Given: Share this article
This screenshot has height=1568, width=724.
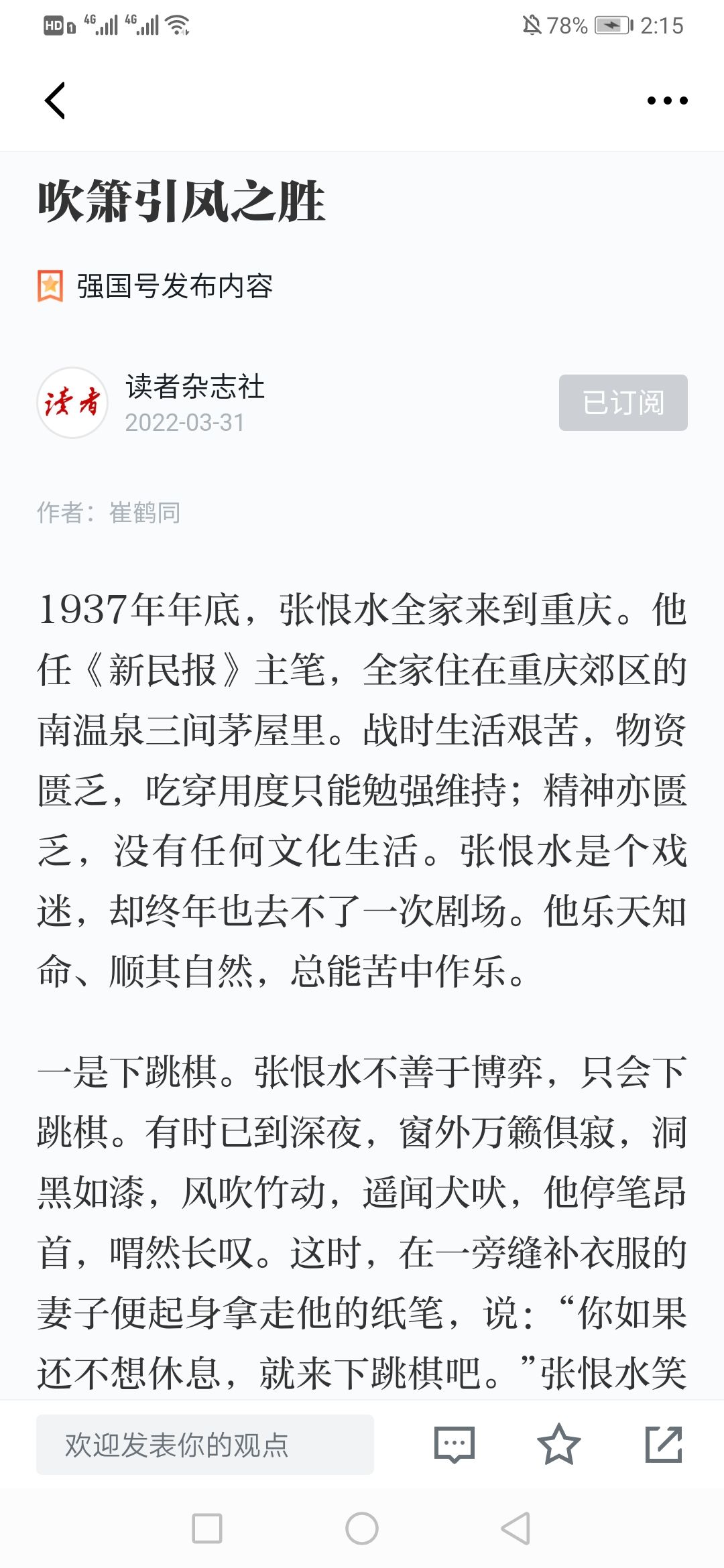Looking at the screenshot, I should click(664, 1444).
